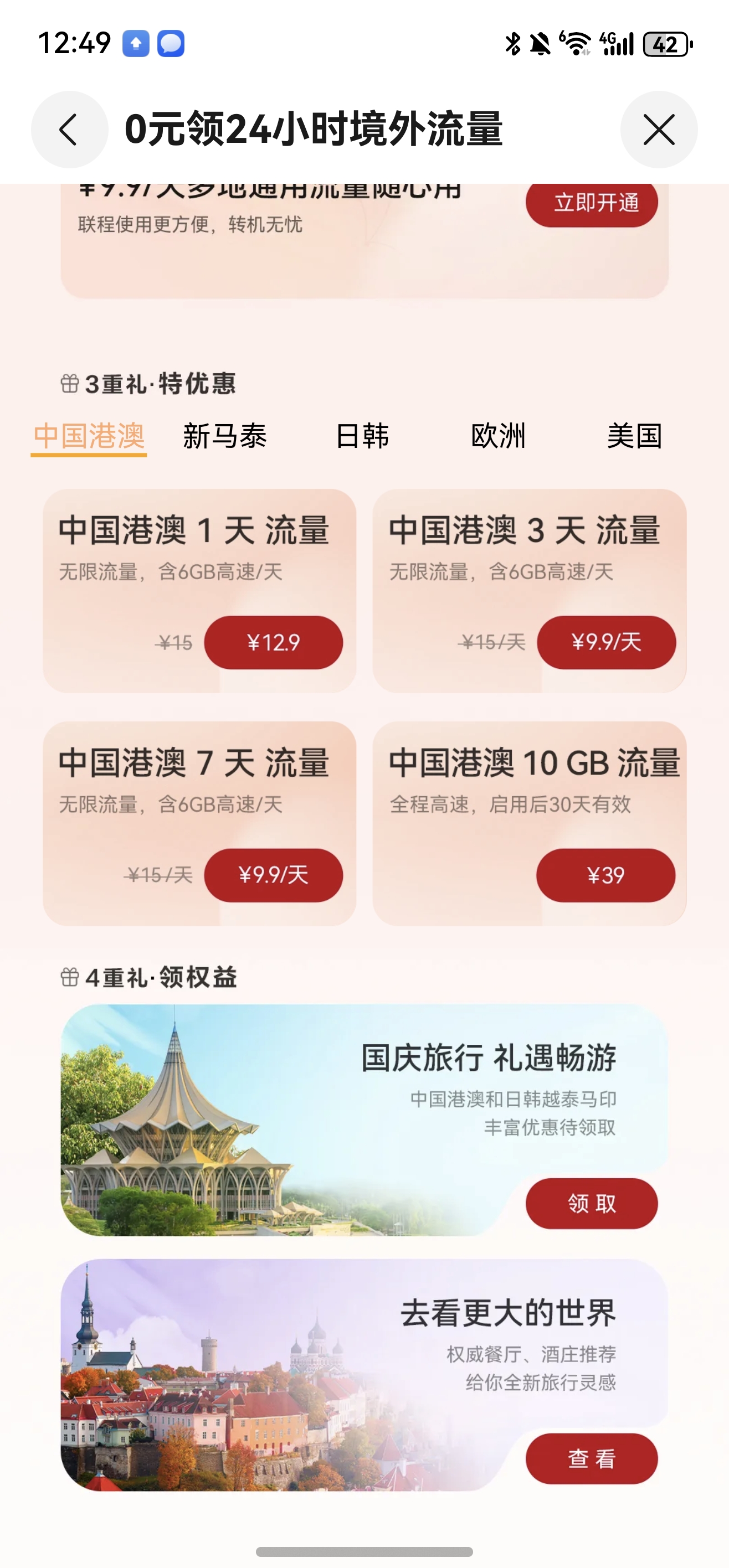Viewport: 729px width, 1568px height.
Task: Tap 立即开通 to activate the plan
Action: click(x=592, y=203)
